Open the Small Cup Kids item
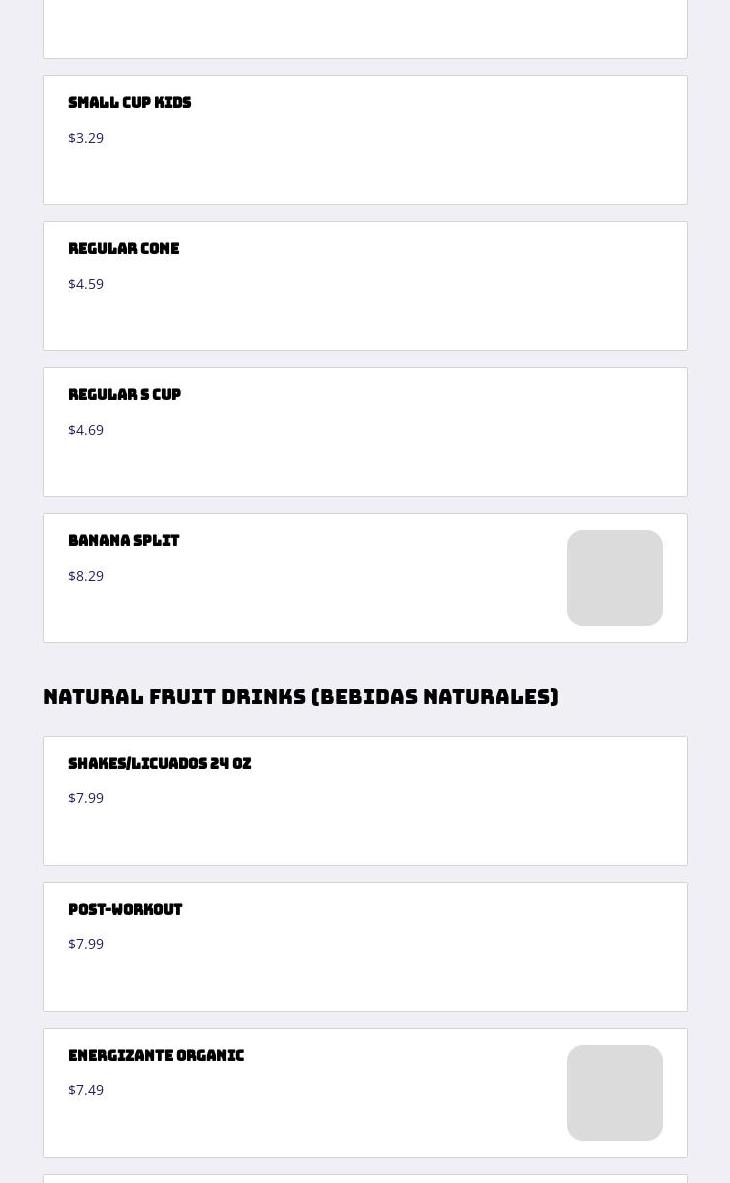Screen dimensions: 730x1183 (365, 140)
